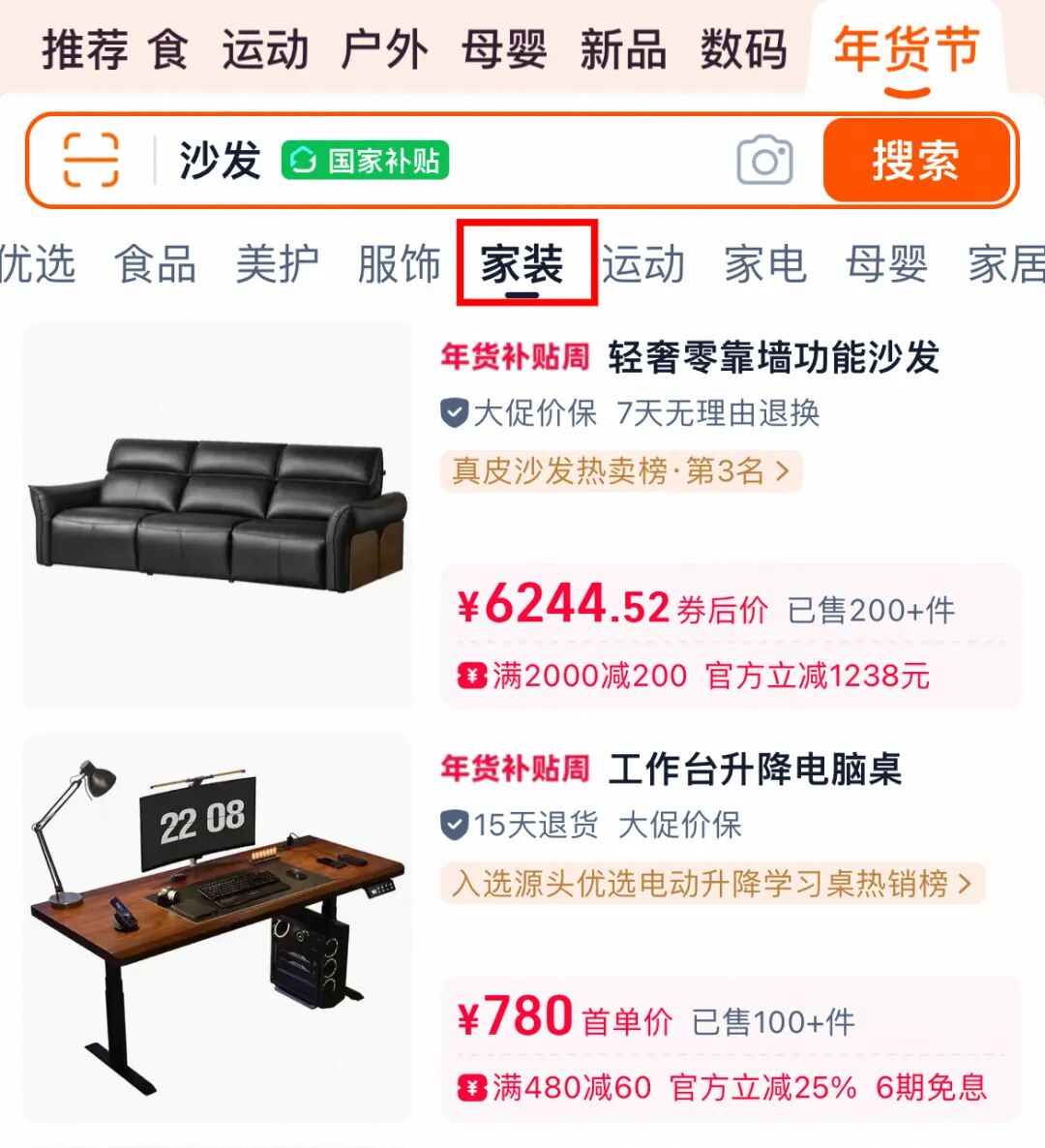Switch to the 食品 category
The width and height of the screenshot is (1045, 1148).
click(x=155, y=263)
